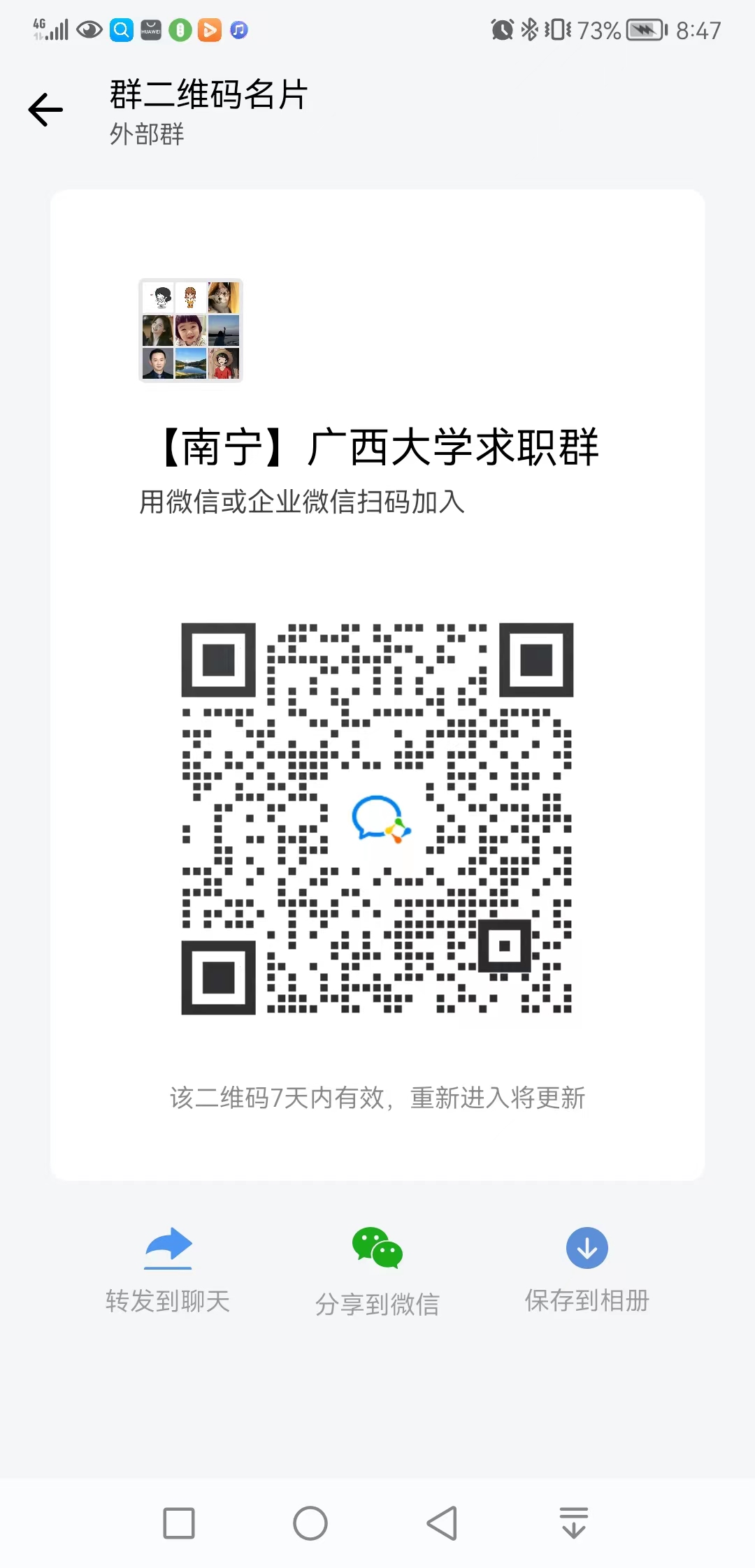Screen dimensions: 755x1568
Task: Save the QR code to album
Action: pos(587,1268)
